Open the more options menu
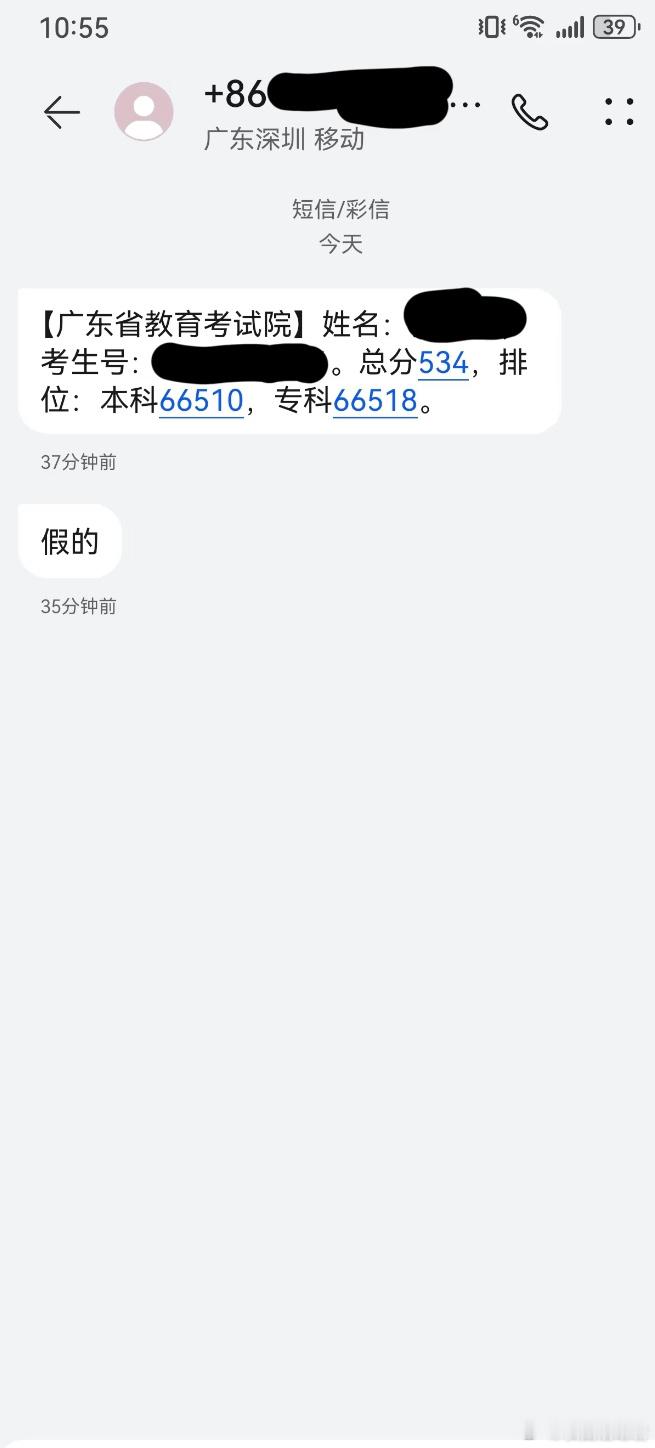655x1448 pixels. [x=619, y=112]
